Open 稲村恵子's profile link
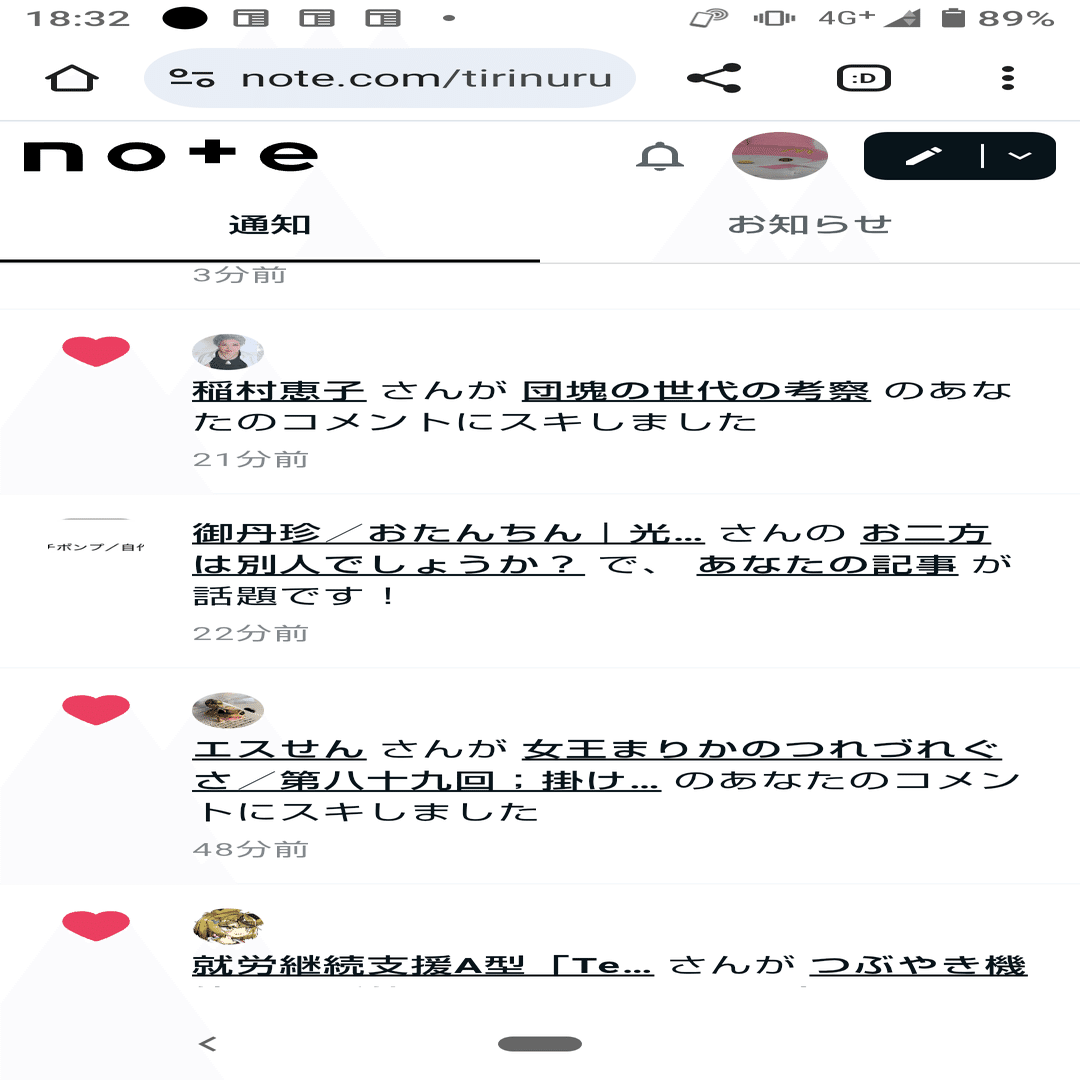Screen dimensions: 1080x1080 [279, 391]
